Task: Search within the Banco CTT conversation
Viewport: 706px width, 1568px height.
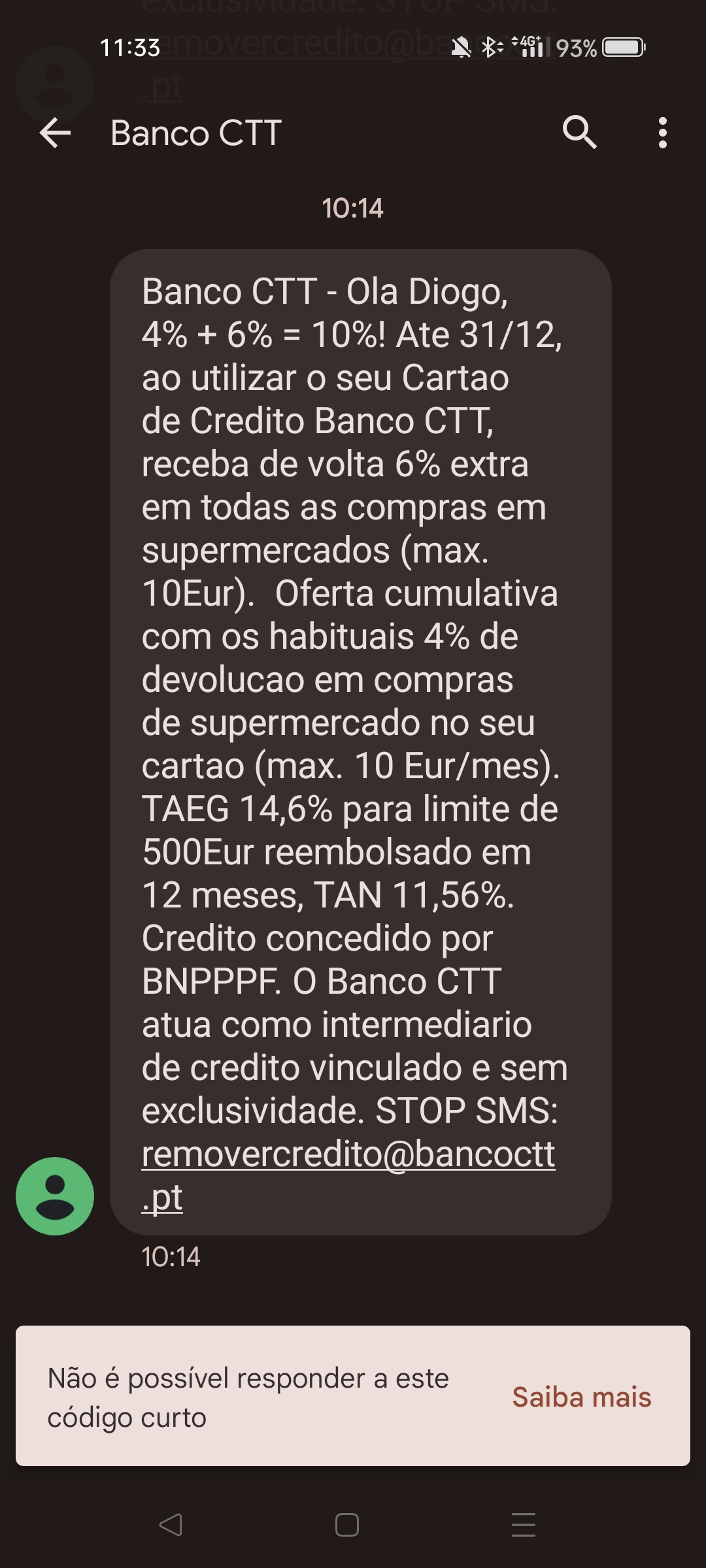Action: tap(579, 133)
